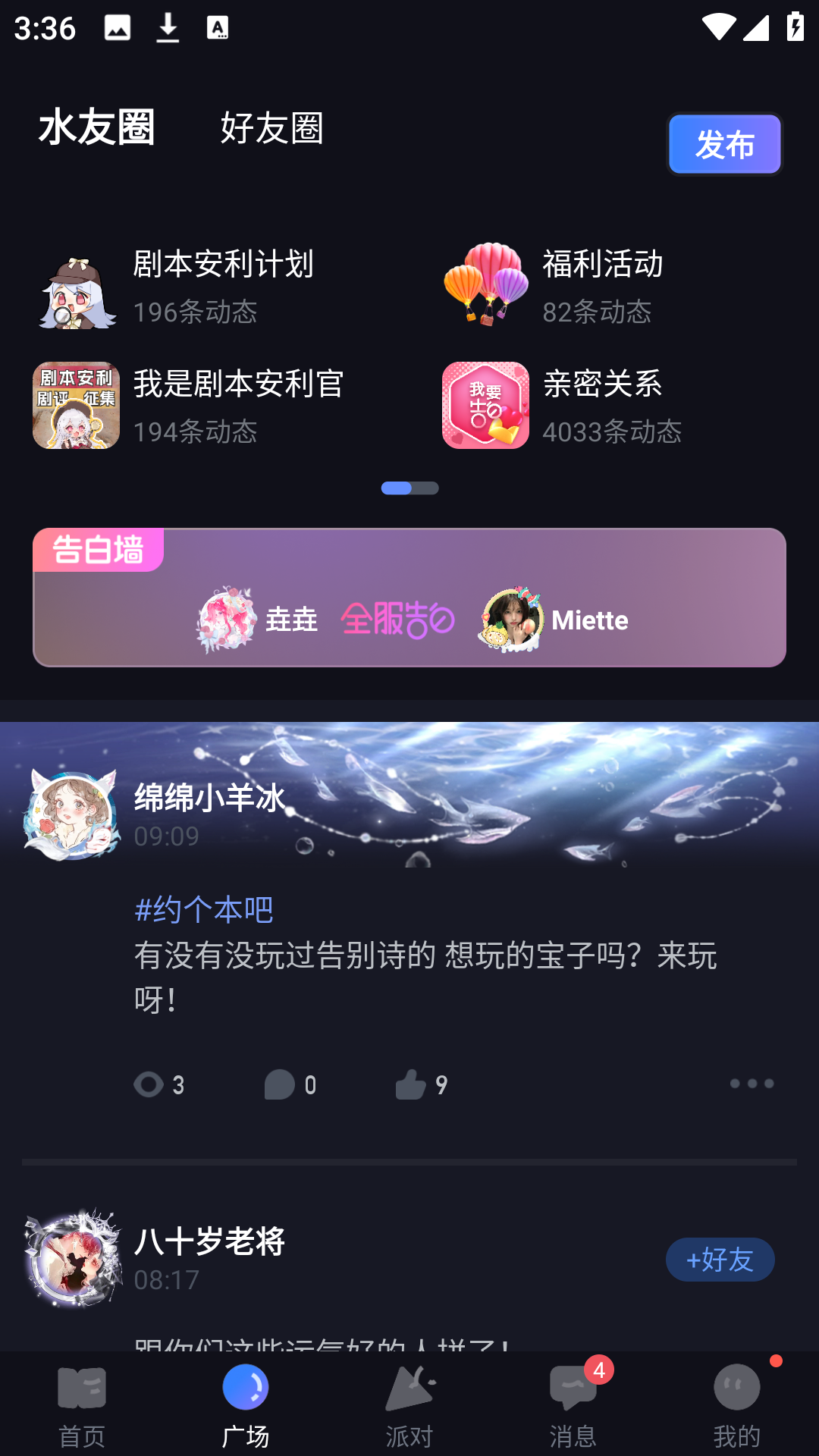Switch to the 派对 tab

coord(409,1404)
